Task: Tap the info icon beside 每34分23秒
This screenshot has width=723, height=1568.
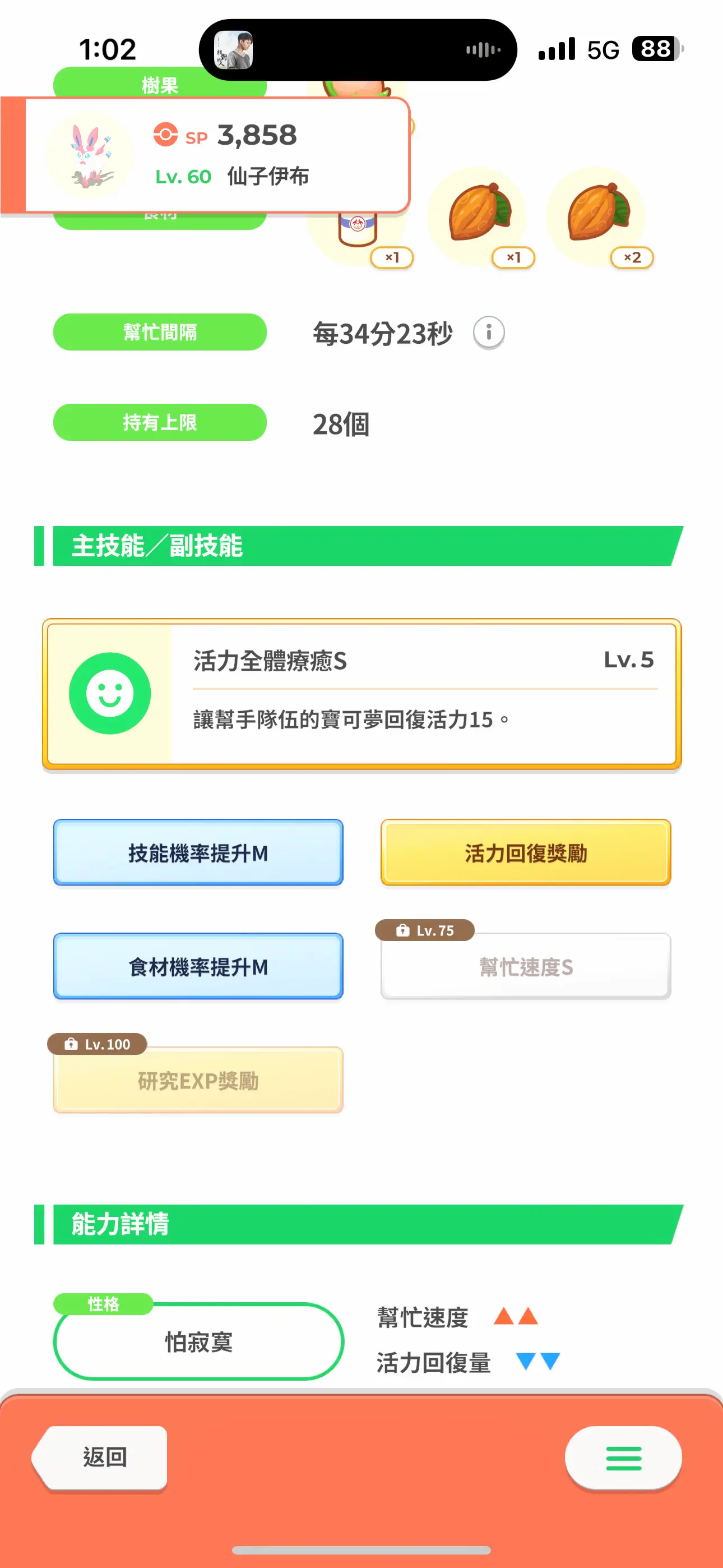Action: pos(489,333)
